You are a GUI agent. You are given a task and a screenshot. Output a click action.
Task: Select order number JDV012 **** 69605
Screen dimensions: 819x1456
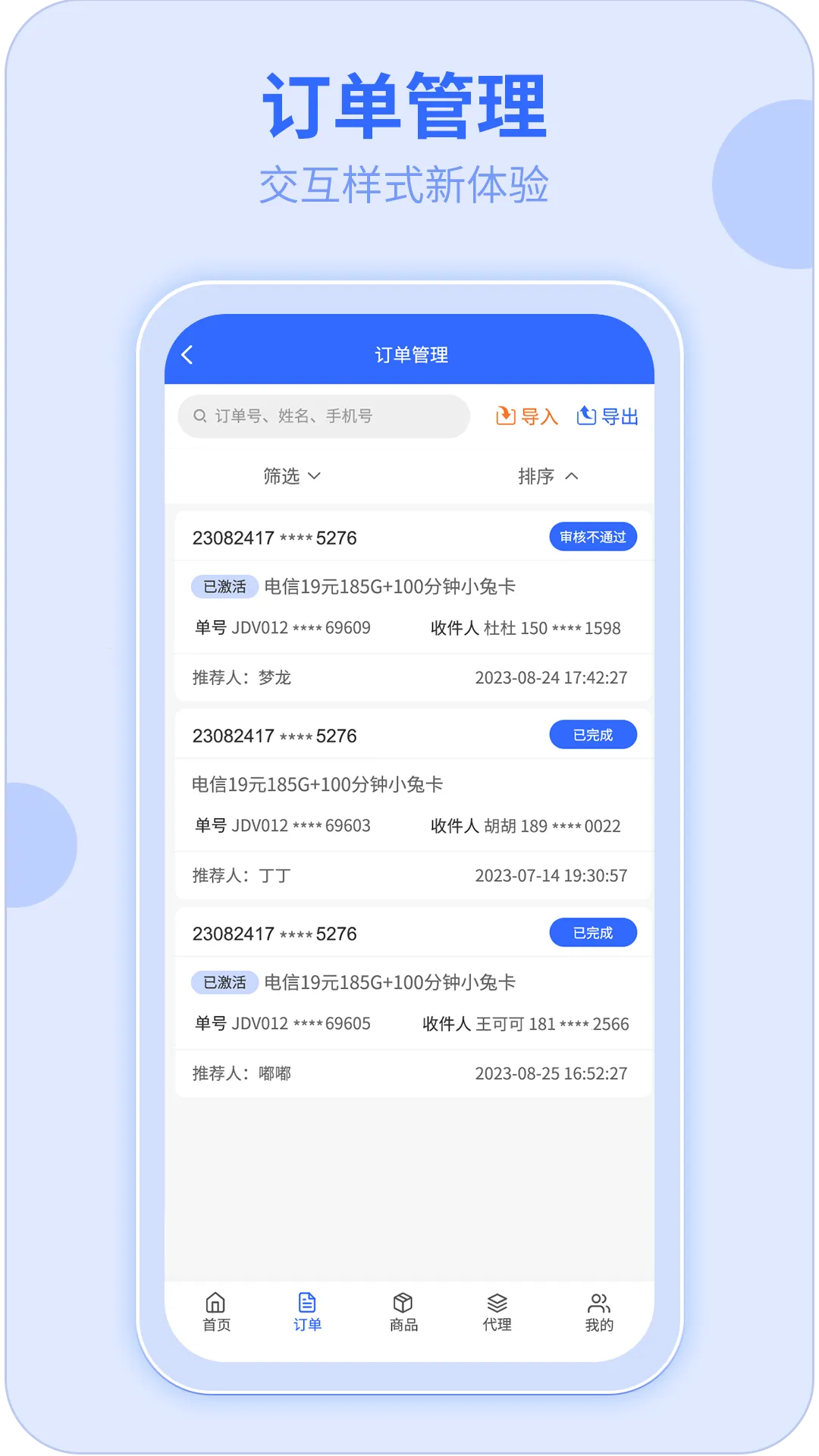(281, 1023)
